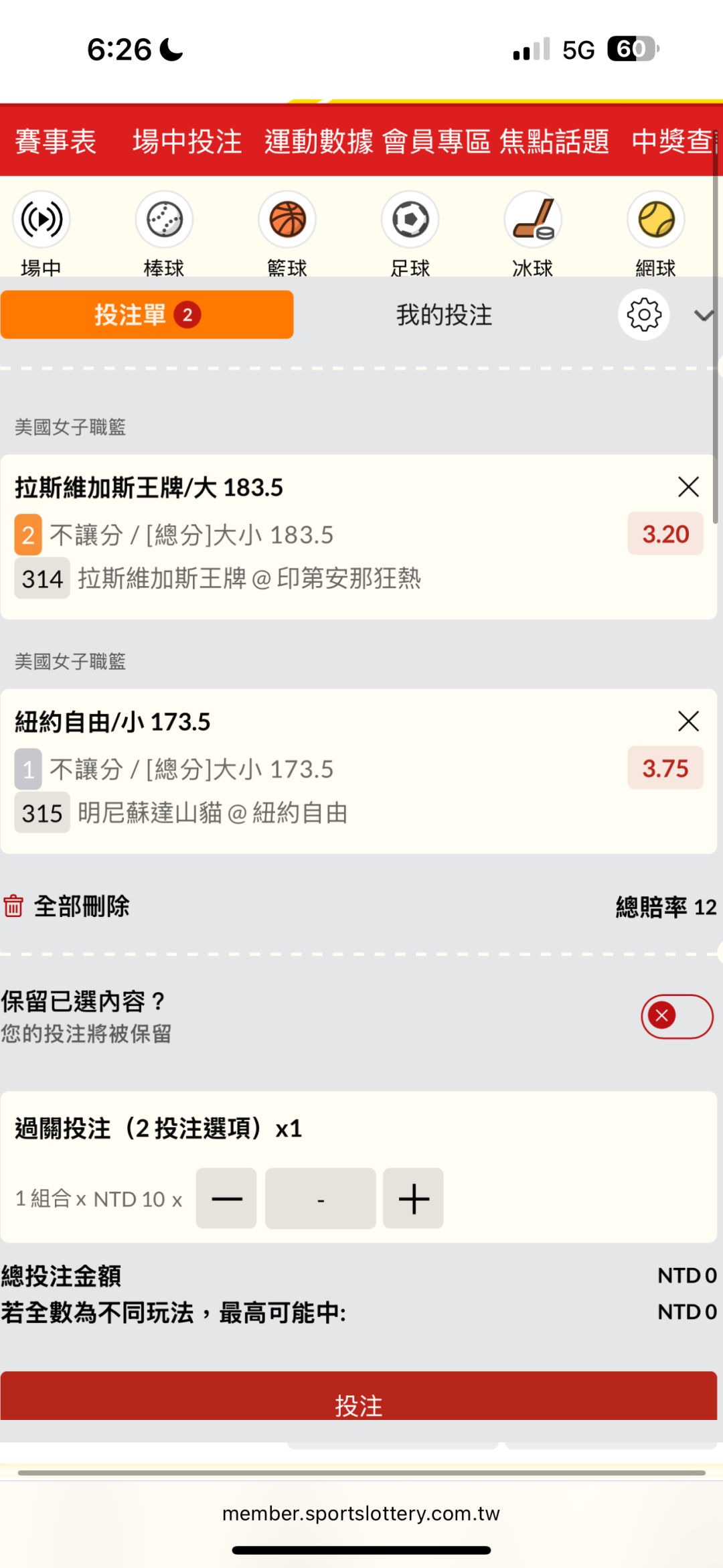The image size is (723, 1568).
Task: Increase the stake with the plus button
Action: click(413, 1198)
